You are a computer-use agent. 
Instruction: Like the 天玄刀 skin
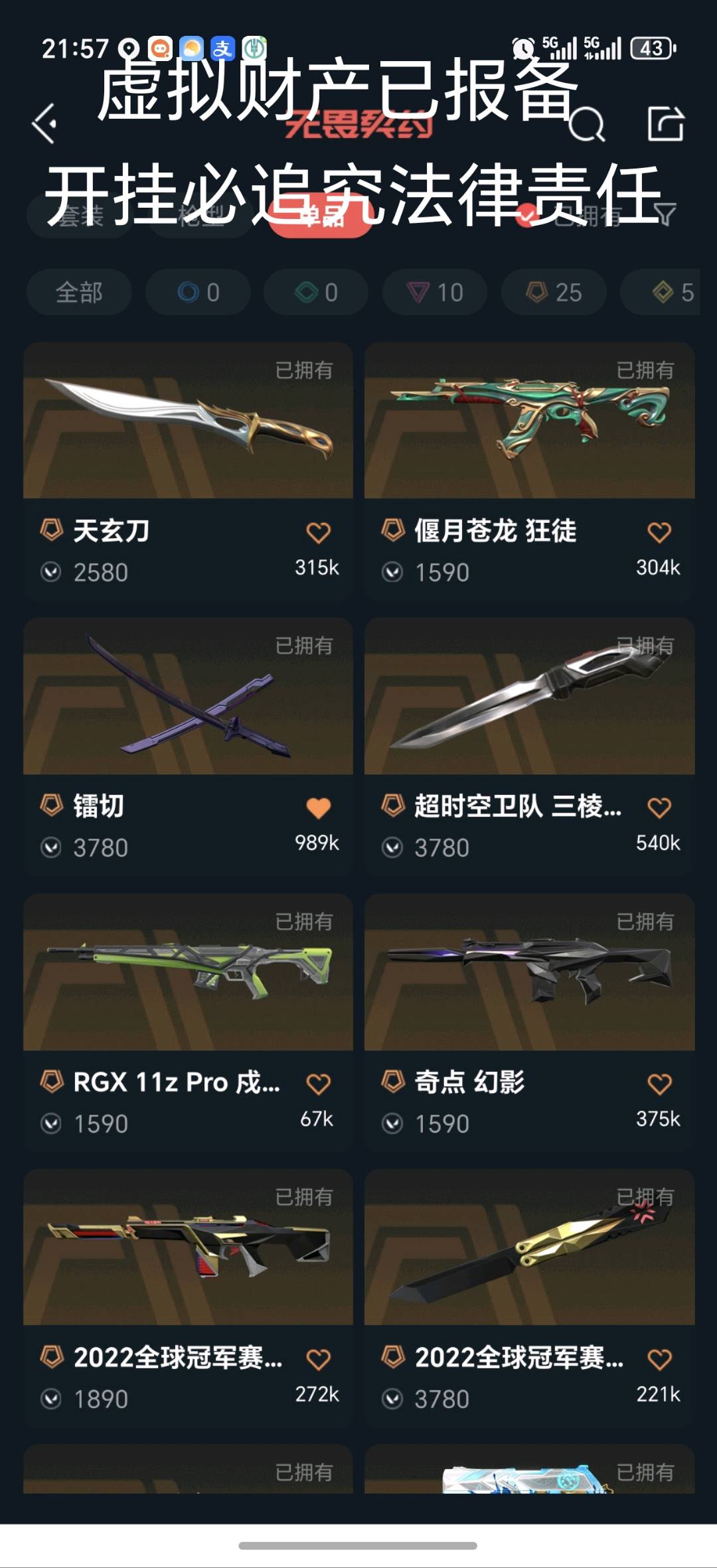[x=319, y=532]
